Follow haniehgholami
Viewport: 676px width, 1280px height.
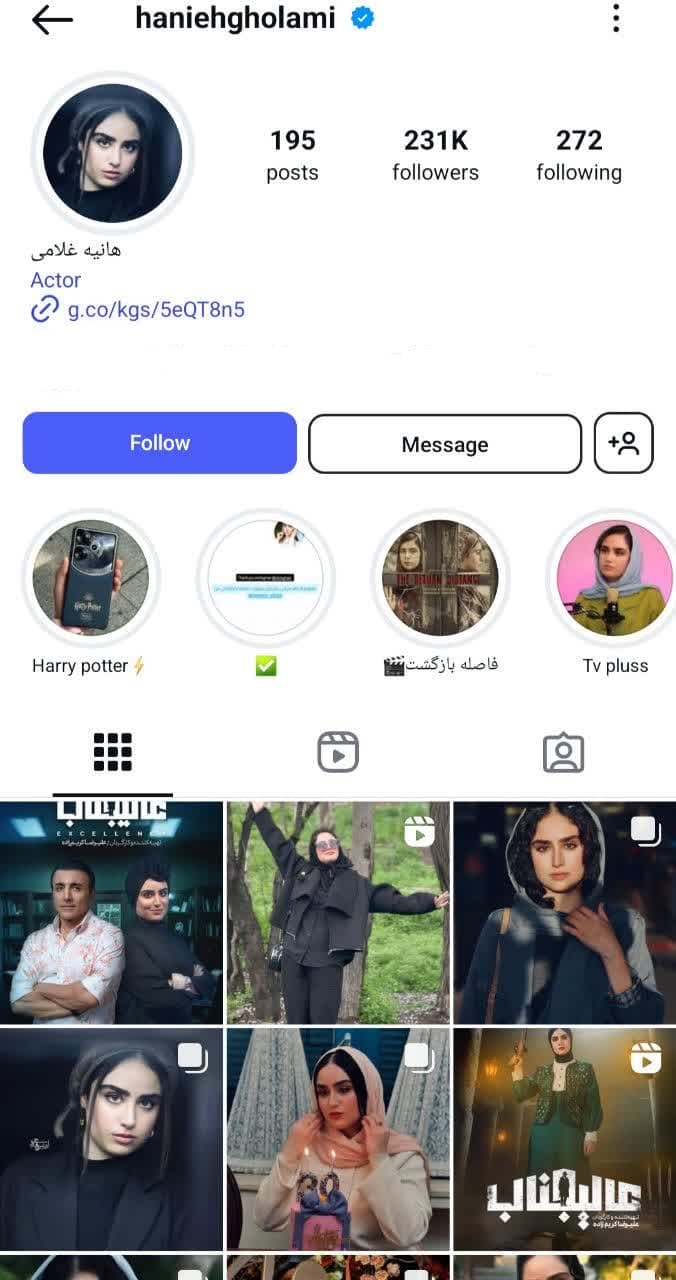160,443
